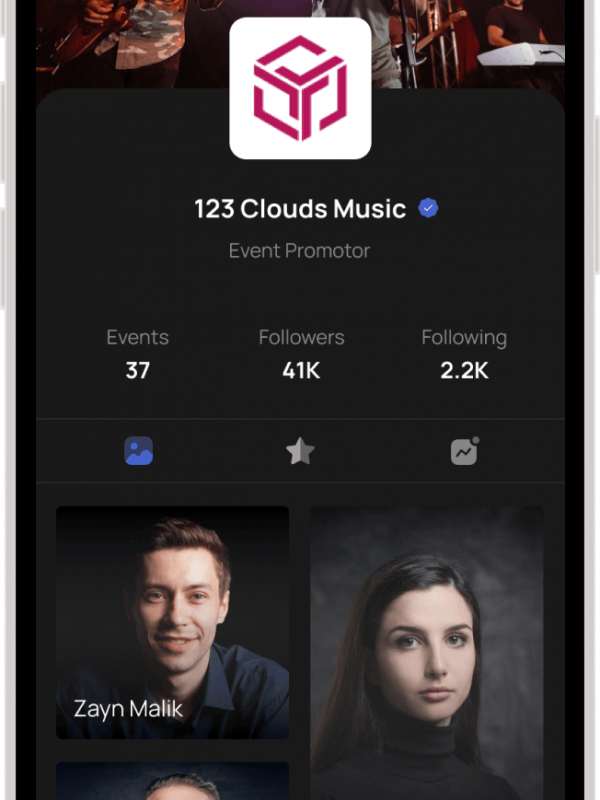Switch to the photos gallery tab
The width and height of the screenshot is (600, 800).
(x=138, y=451)
